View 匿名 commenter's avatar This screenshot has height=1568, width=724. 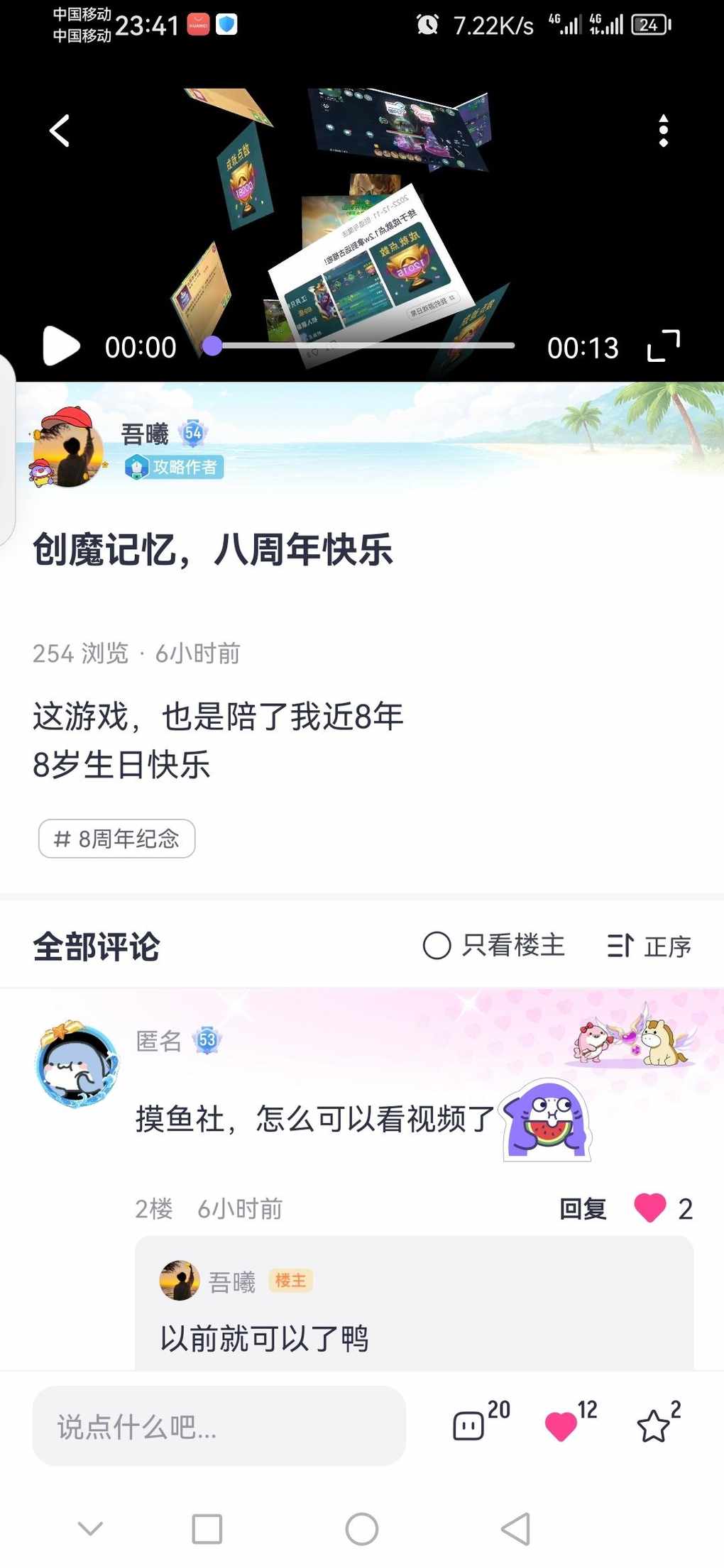pyautogui.click(x=77, y=1064)
